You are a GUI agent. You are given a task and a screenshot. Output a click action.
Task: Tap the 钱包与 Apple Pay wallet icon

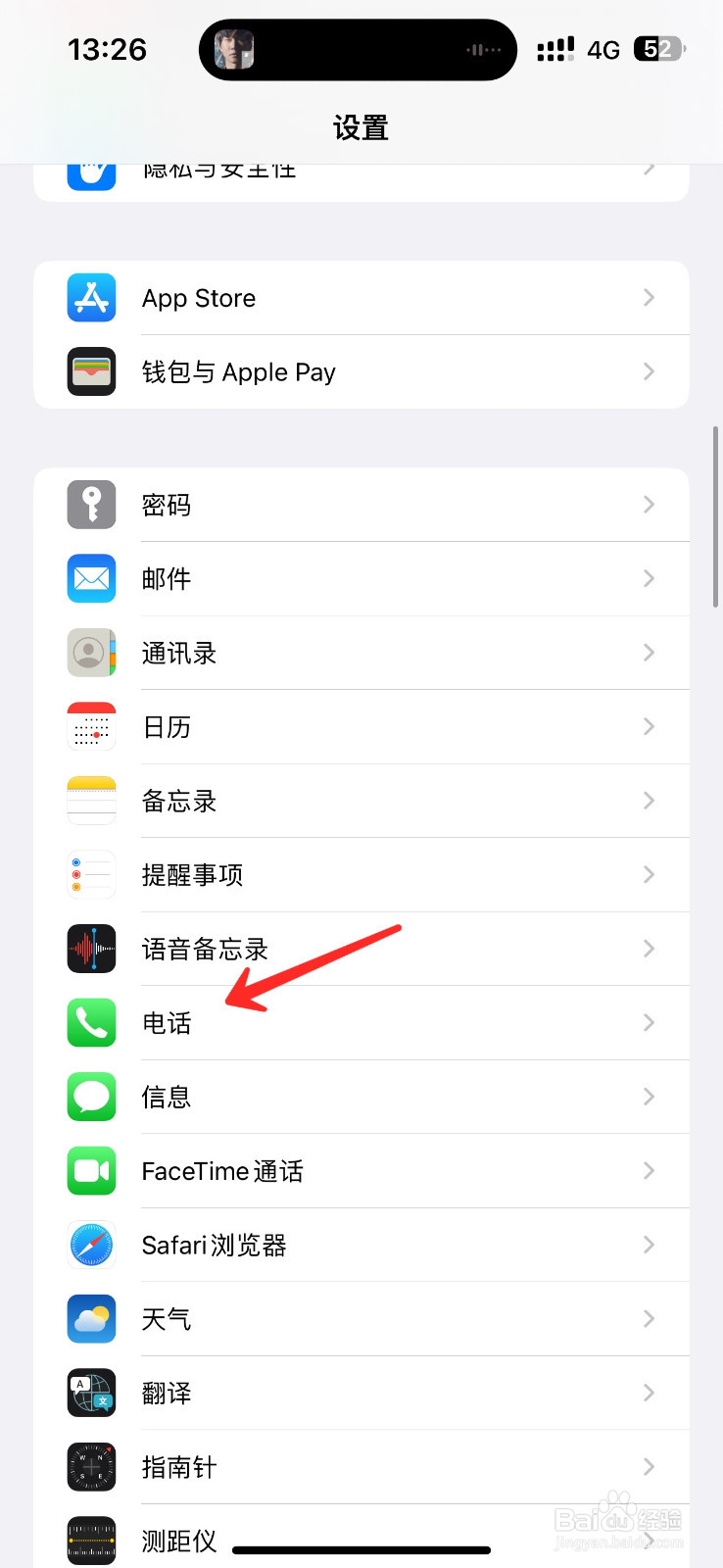(x=90, y=371)
